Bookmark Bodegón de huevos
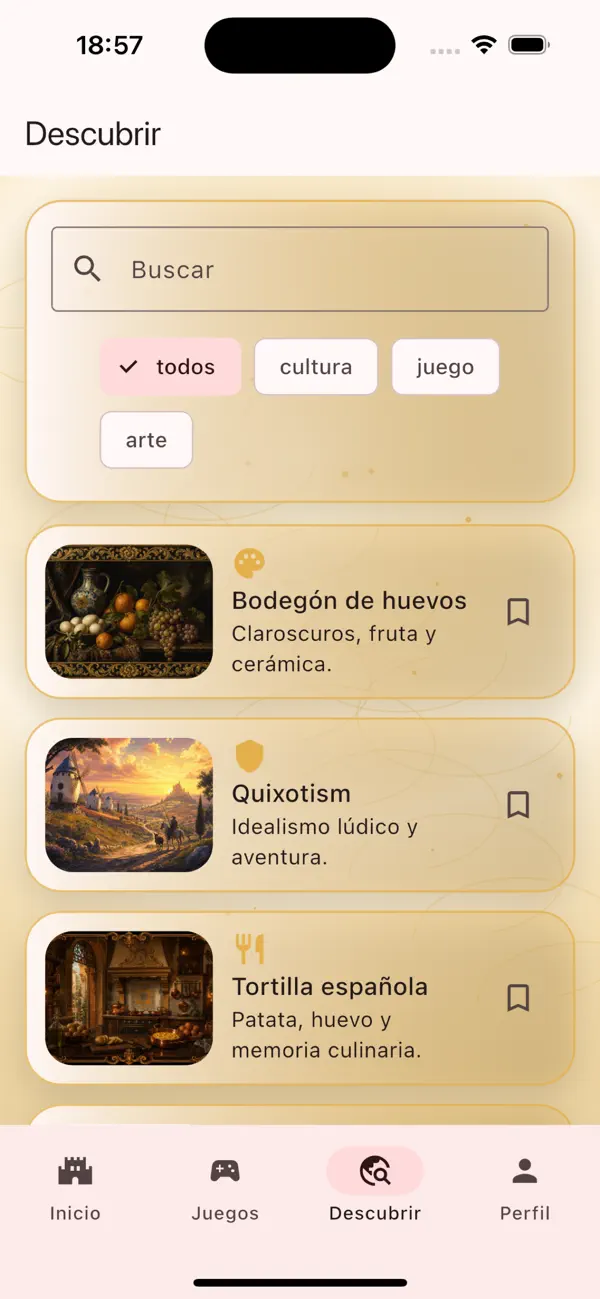The width and height of the screenshot is (600, 1299). 517,612
